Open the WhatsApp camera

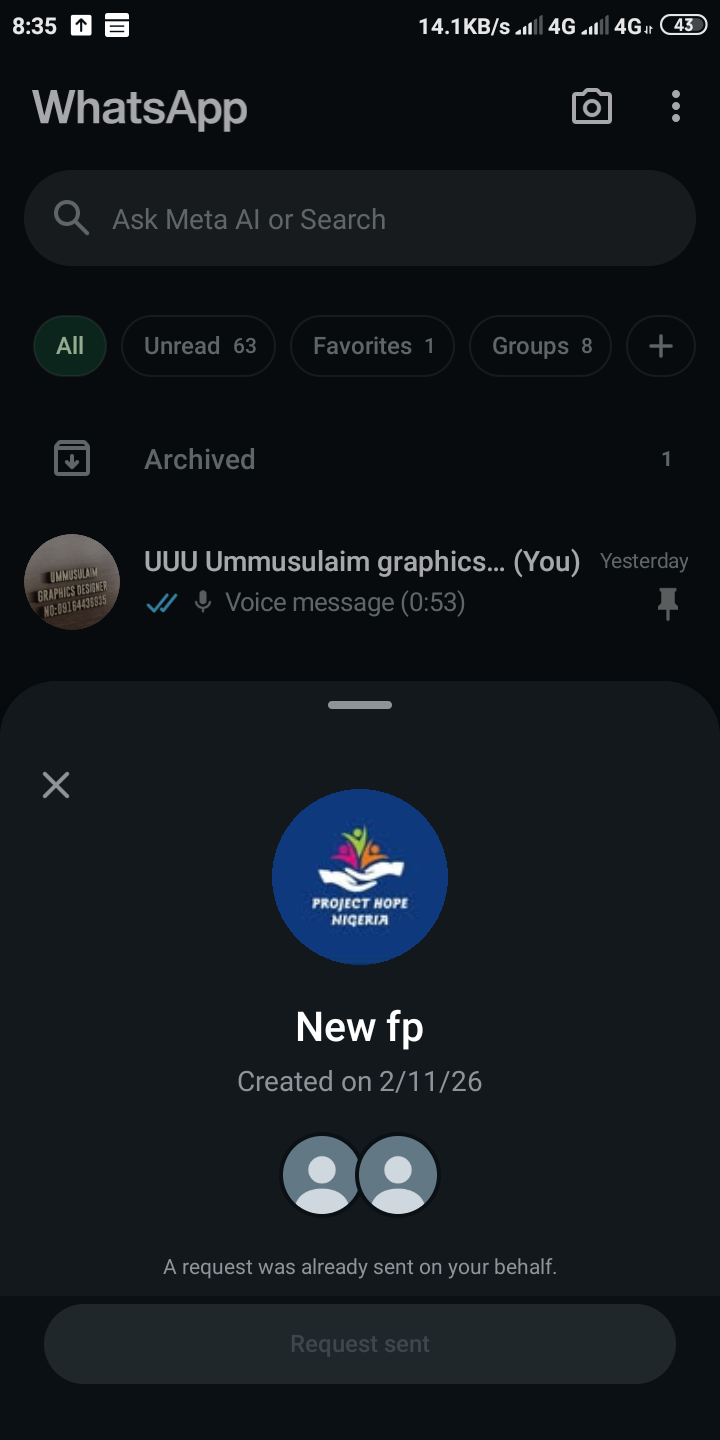591,107
